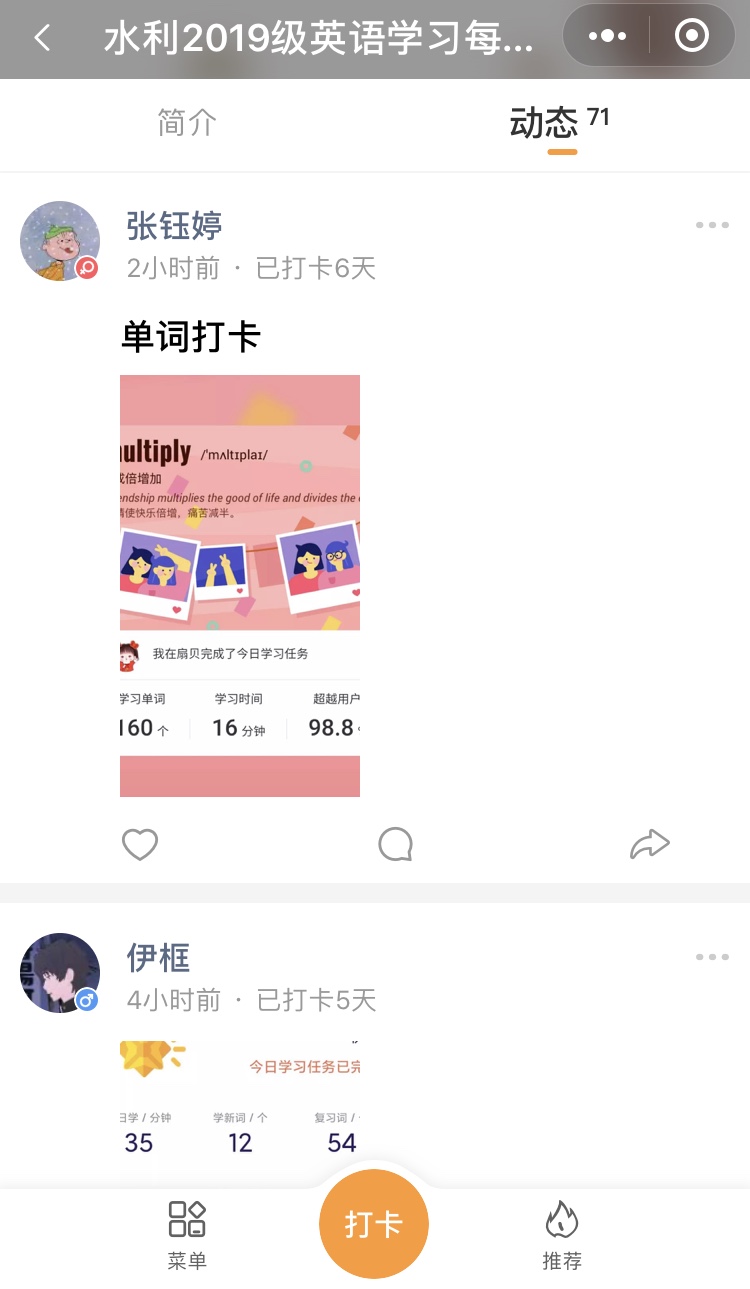Open the mini program three-dot menu
Image resolution: width=750 pixels, height=1289 pixels.
coord(607,37)
